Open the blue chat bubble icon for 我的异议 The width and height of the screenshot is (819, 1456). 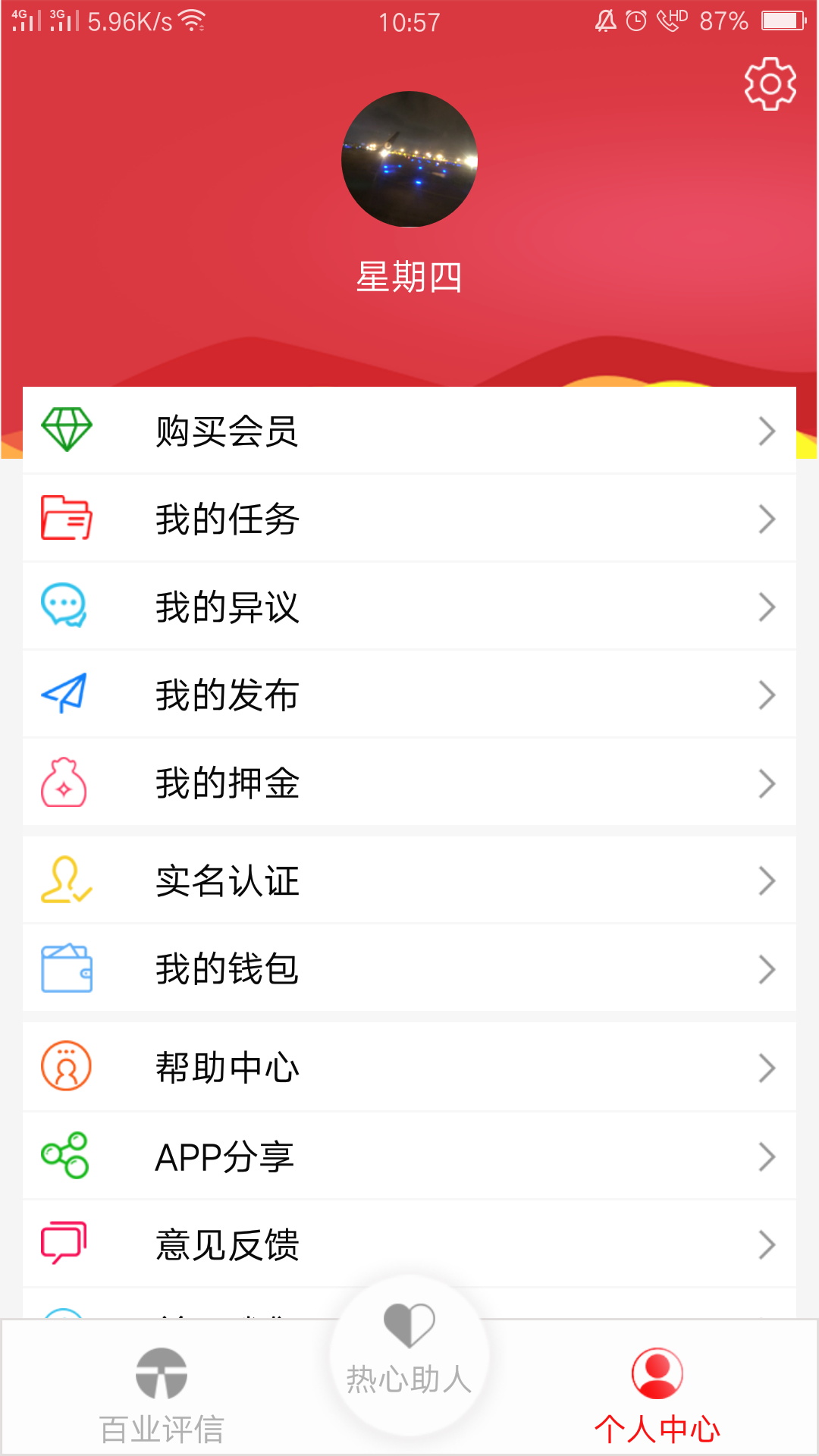click(x=66, y=605)
